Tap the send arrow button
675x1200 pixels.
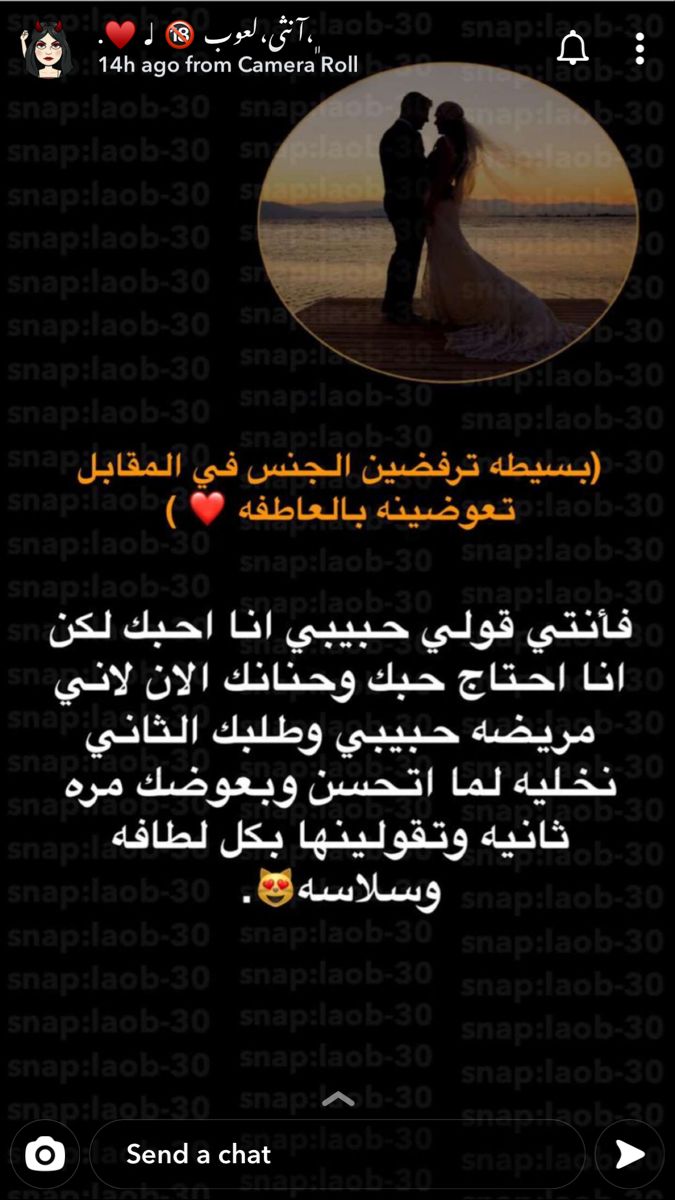pos(629,1154)
